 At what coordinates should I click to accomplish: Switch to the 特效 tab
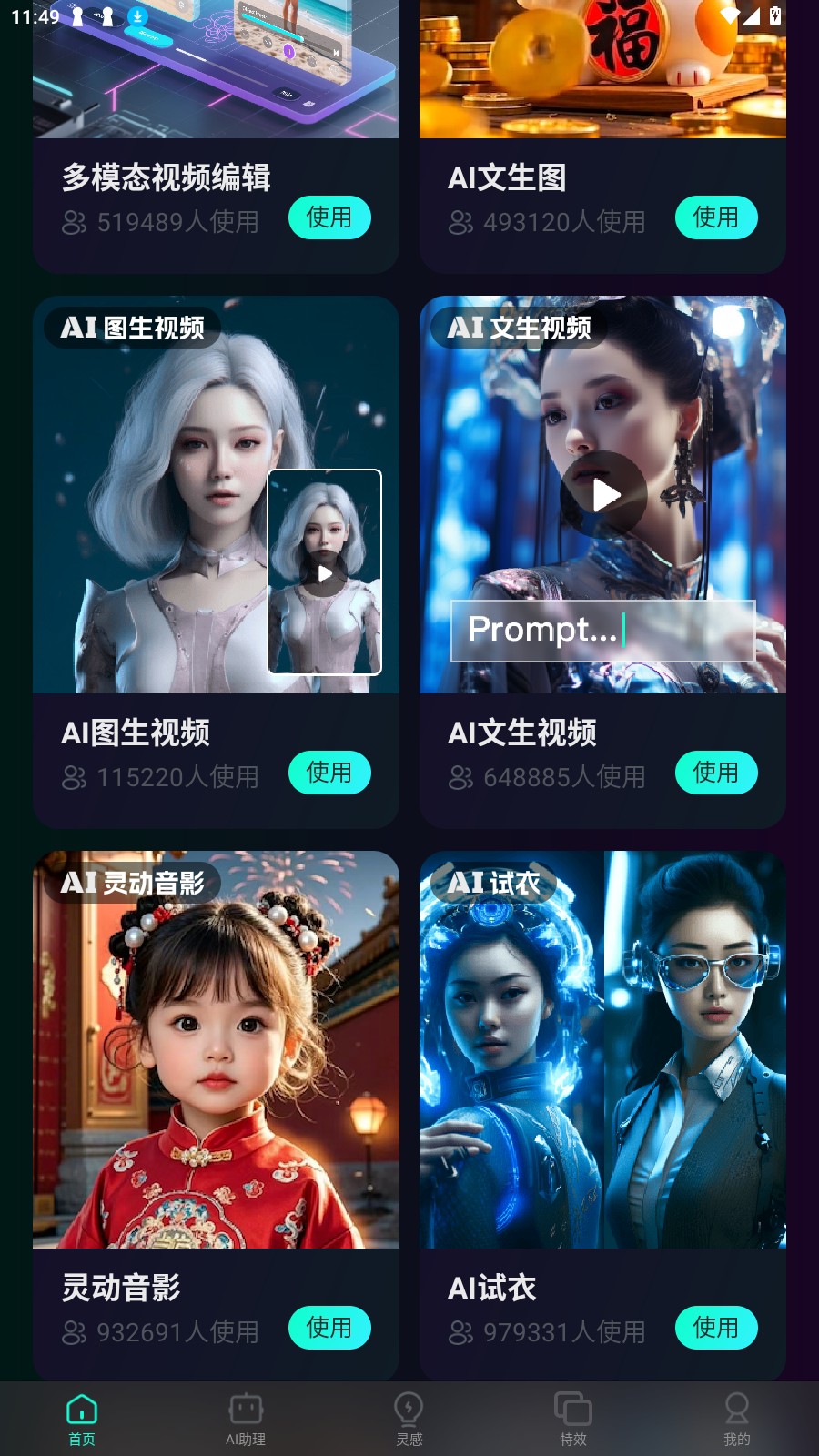tap(573, 1419)
